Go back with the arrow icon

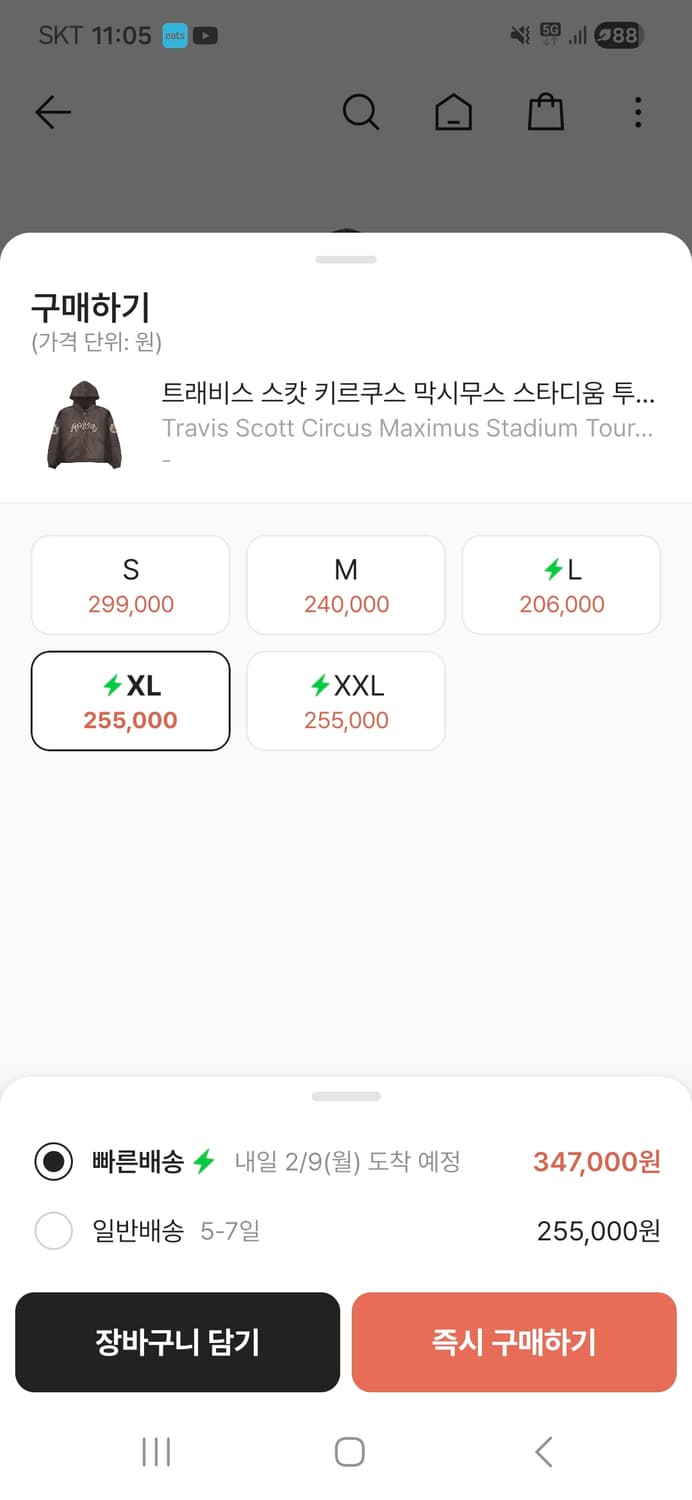(53, 112)
